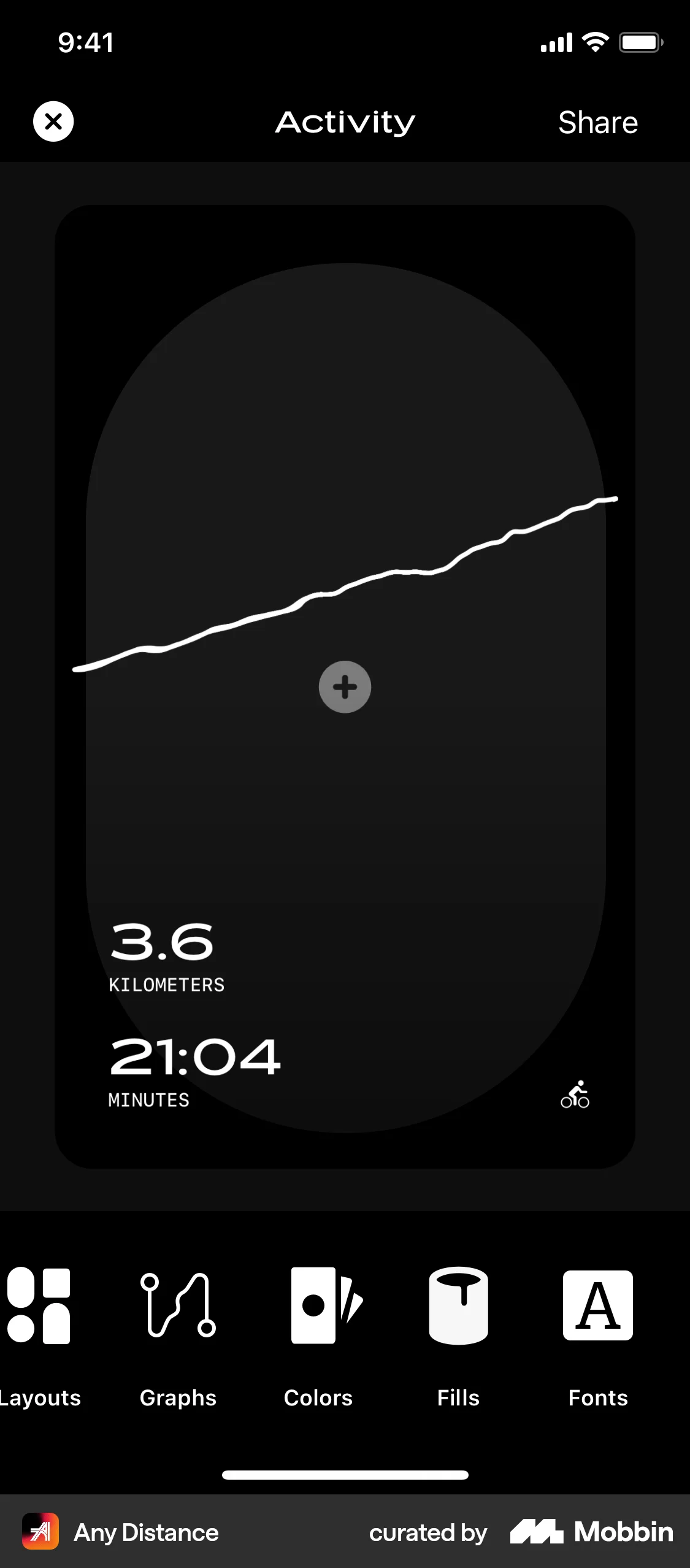Tap the MINUTES label
The width and height of the screenshot is (690, 1568).
point(148,1099)
